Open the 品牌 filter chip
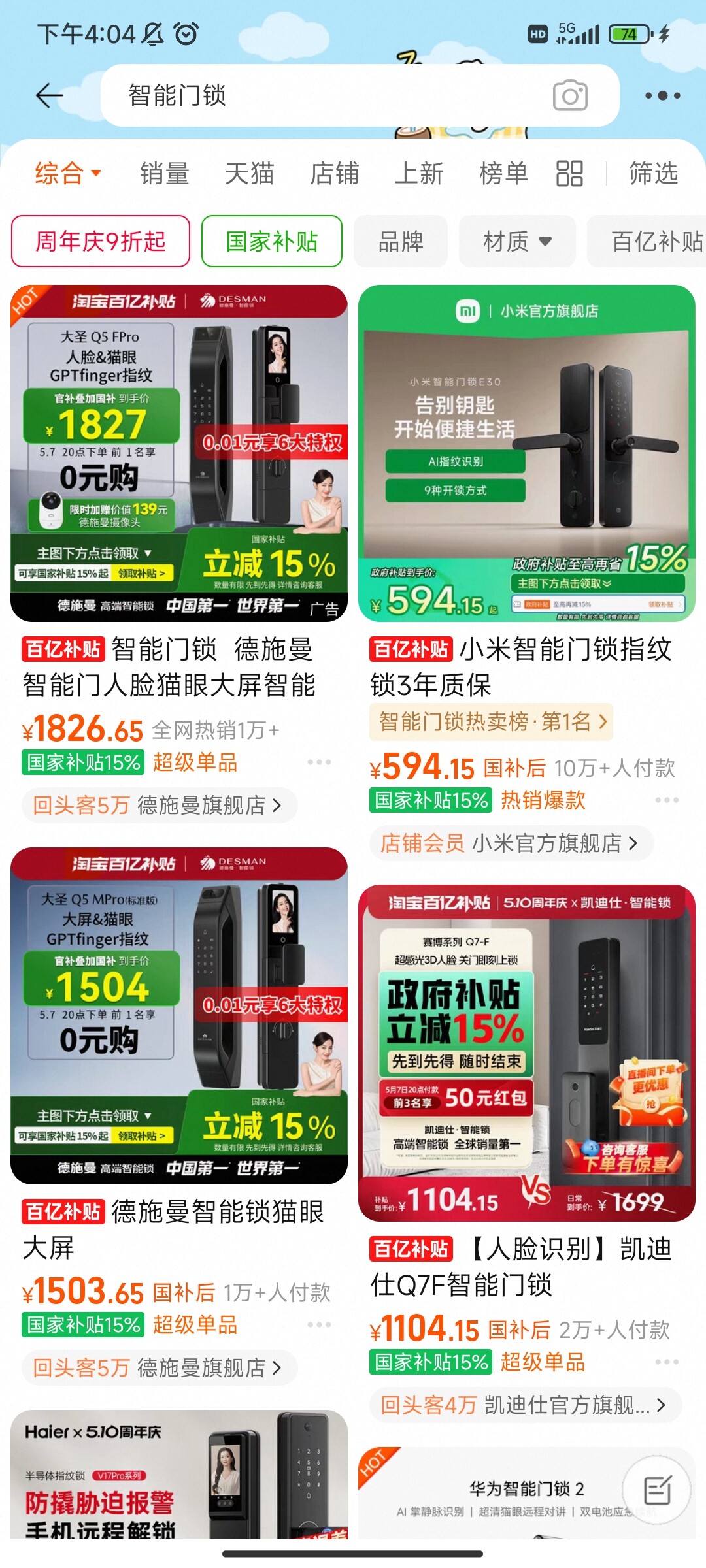Screen dimensions: 706x1568 (x=401, y=241)
